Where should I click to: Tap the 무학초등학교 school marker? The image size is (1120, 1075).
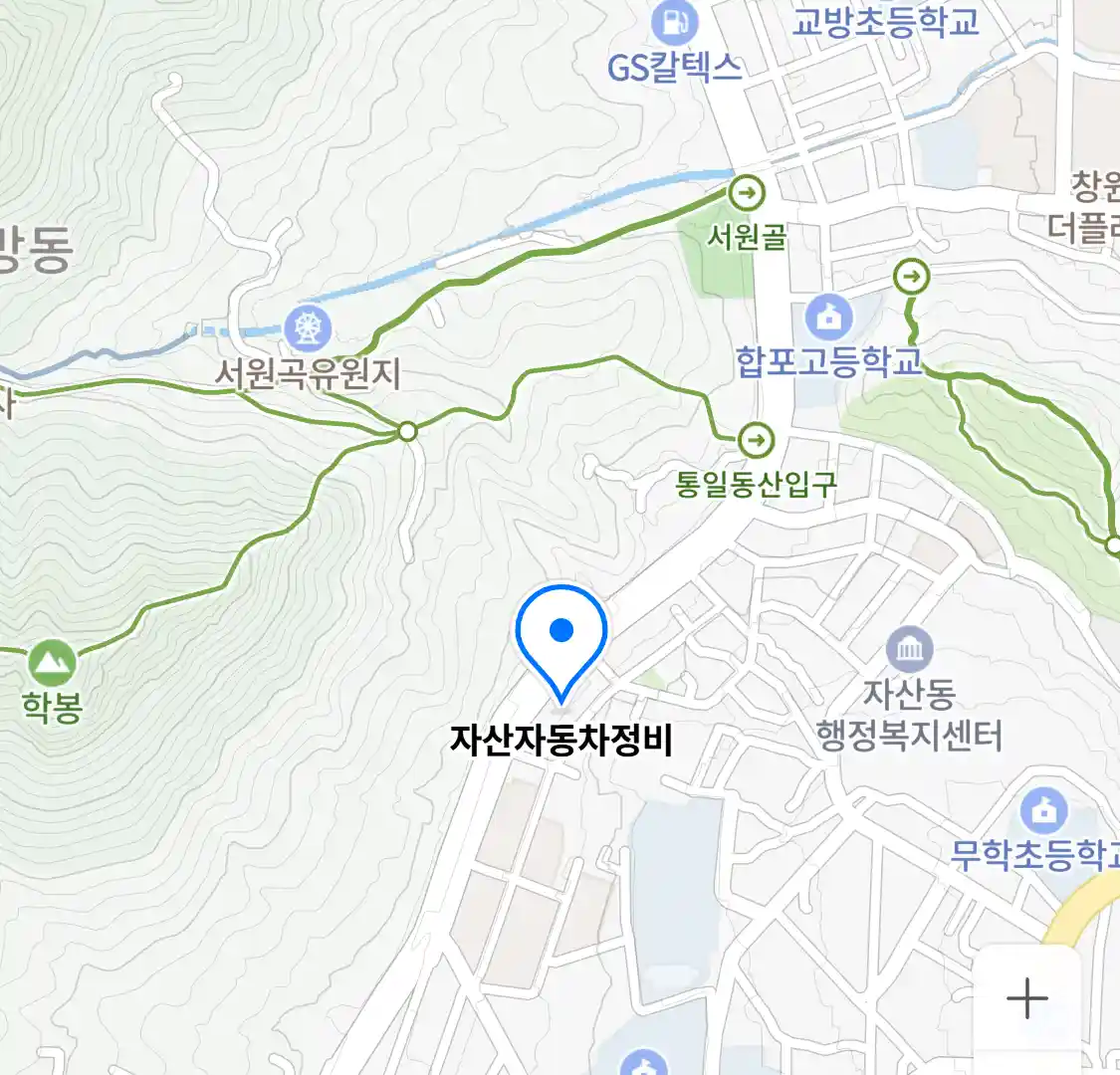pyautogui.click(x=1042, y=811)
